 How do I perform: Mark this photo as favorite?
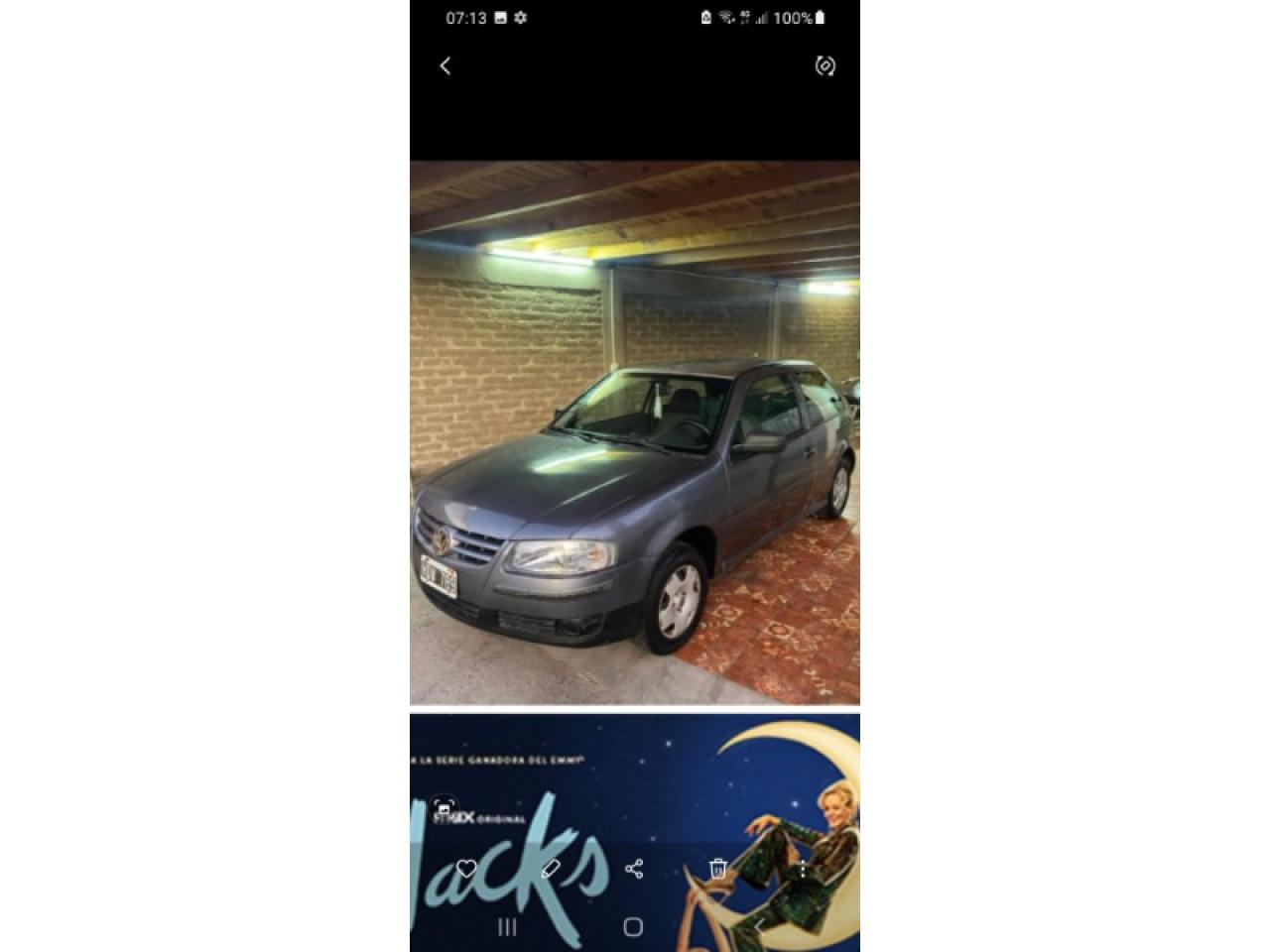coord(467,869)
